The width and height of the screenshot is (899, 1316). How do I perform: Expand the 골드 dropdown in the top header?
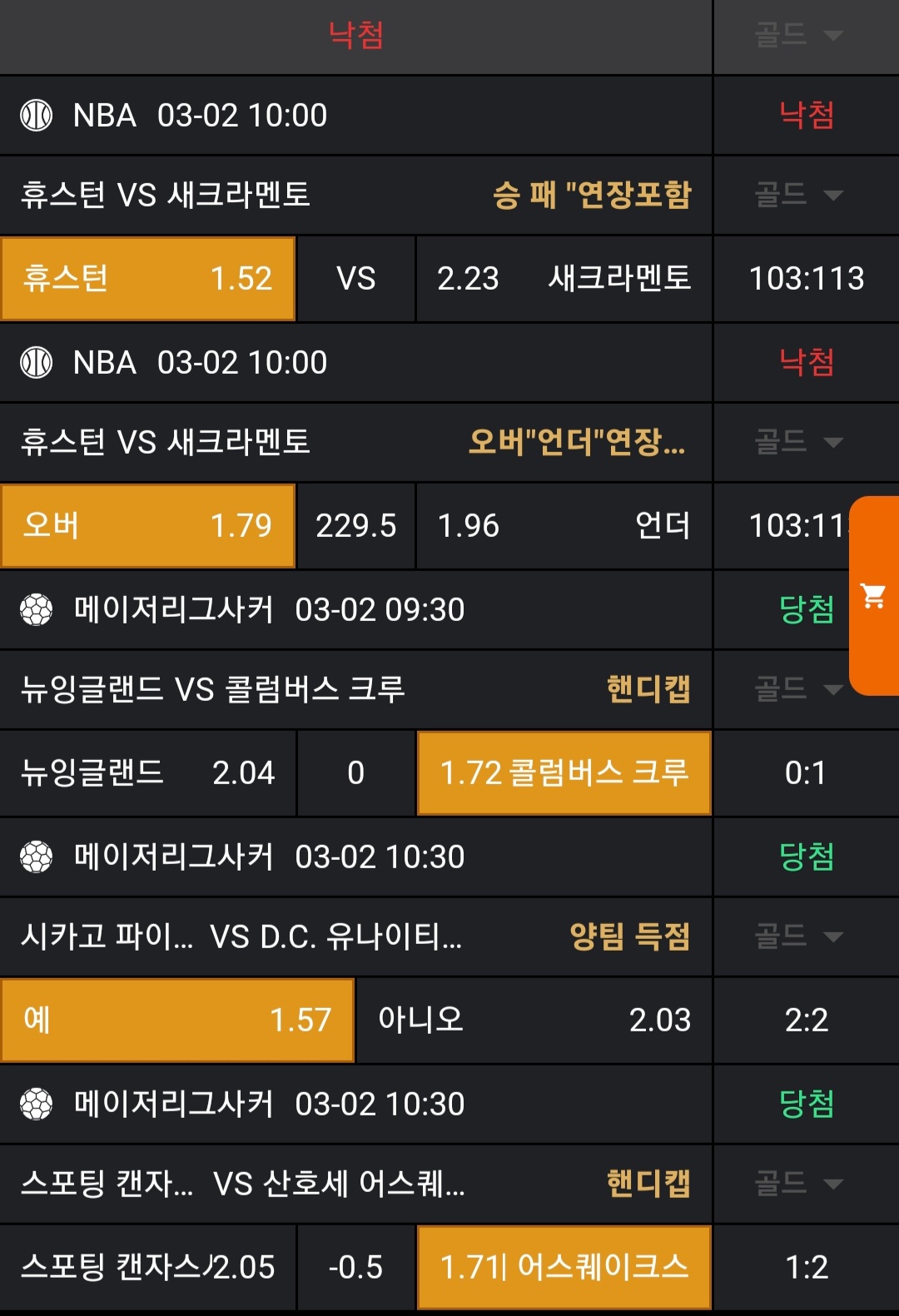(x=799, y=35)
